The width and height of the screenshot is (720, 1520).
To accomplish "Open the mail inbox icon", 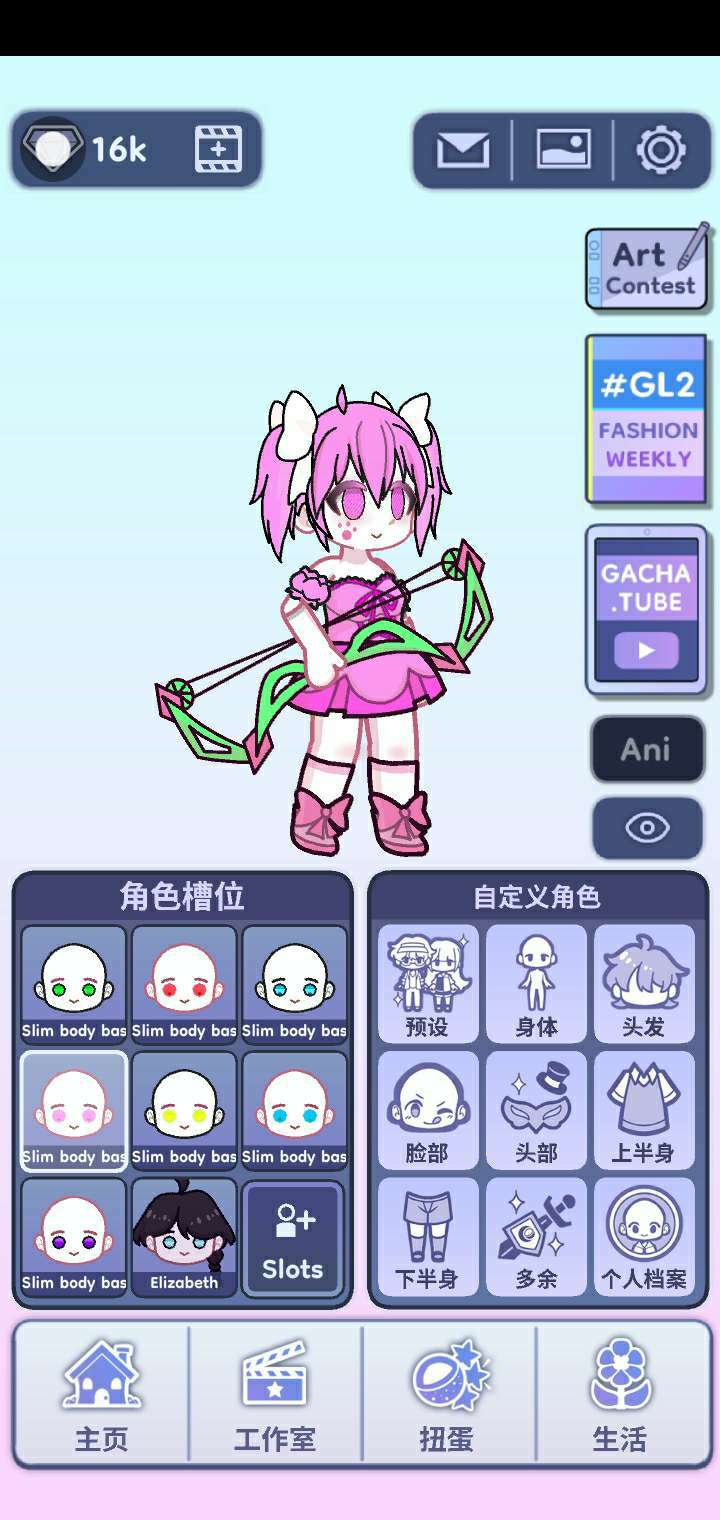I will coord(463,150).
